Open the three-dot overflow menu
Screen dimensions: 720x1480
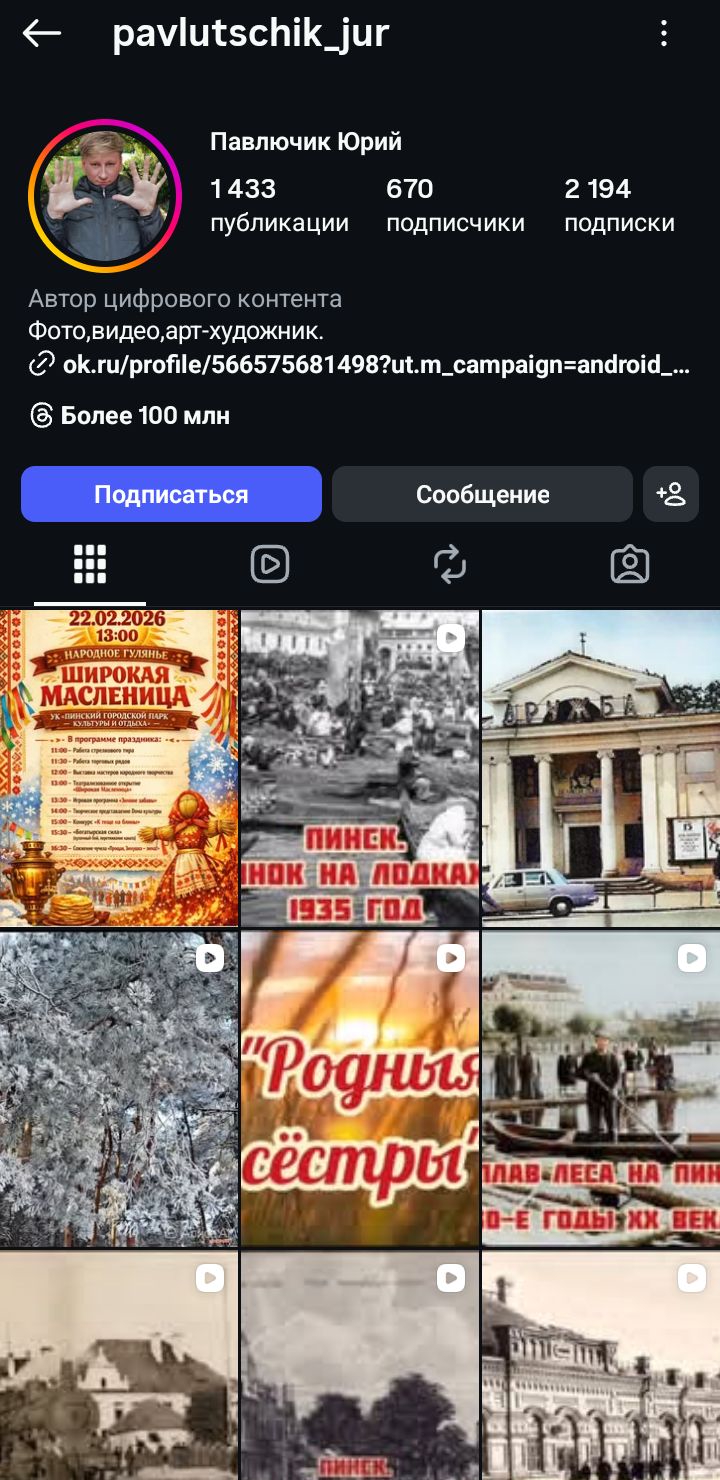[664, 34]
